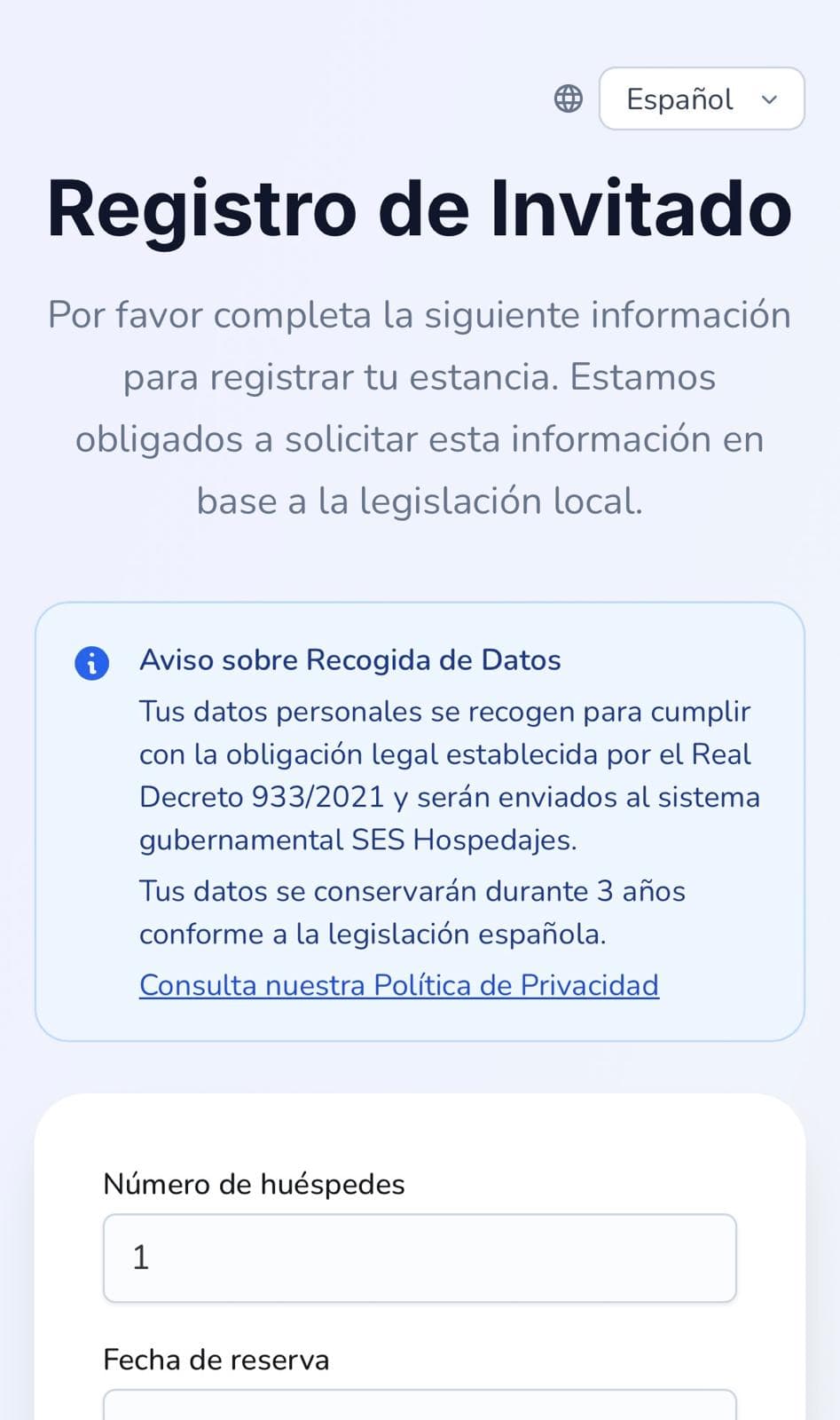Select the Aviso sobre Recogida de Datos notice
Screen dimensions: 840x1420
click(349, 660)
